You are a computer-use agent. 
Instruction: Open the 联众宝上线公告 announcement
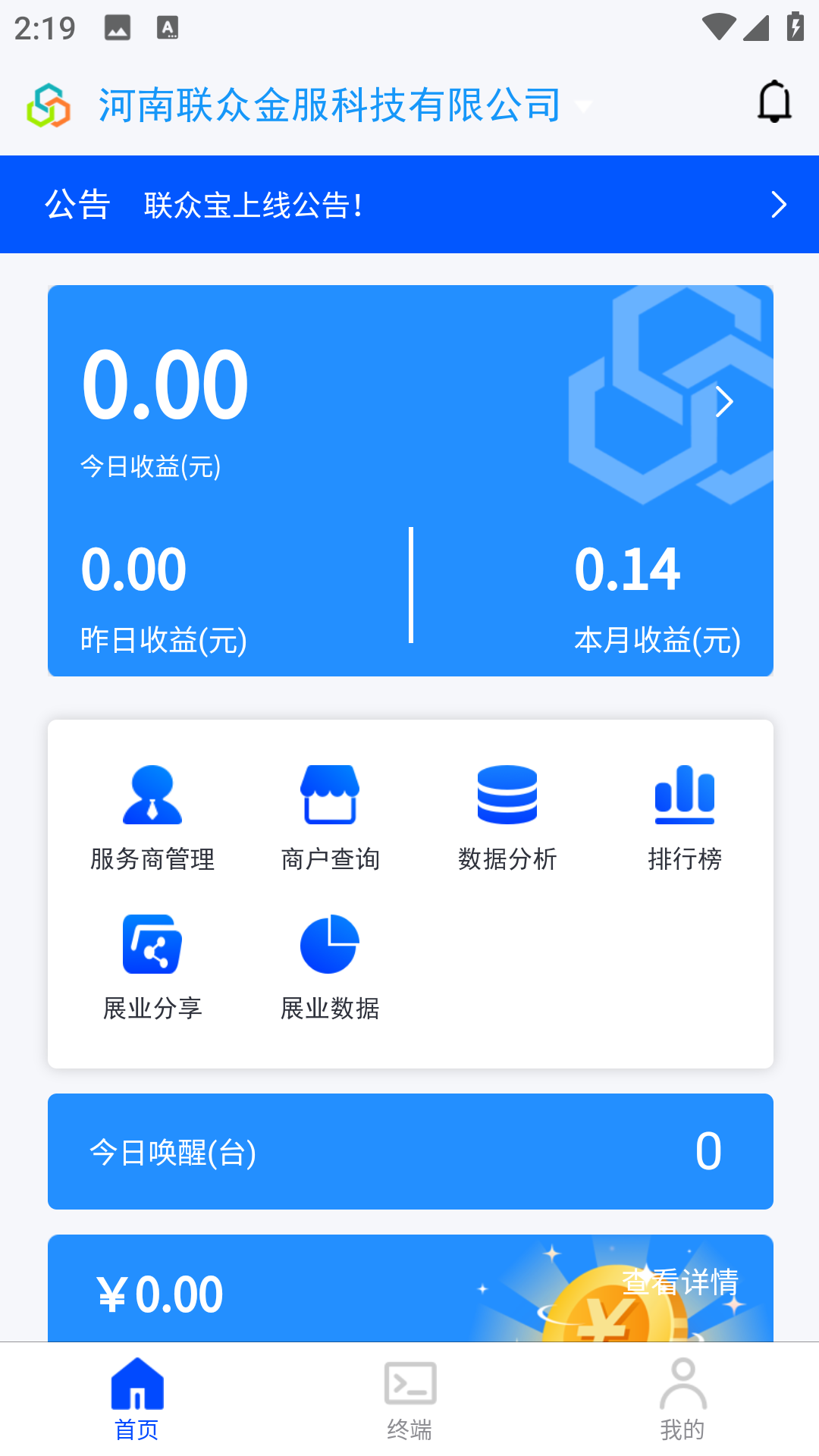[x=409, y=205]
